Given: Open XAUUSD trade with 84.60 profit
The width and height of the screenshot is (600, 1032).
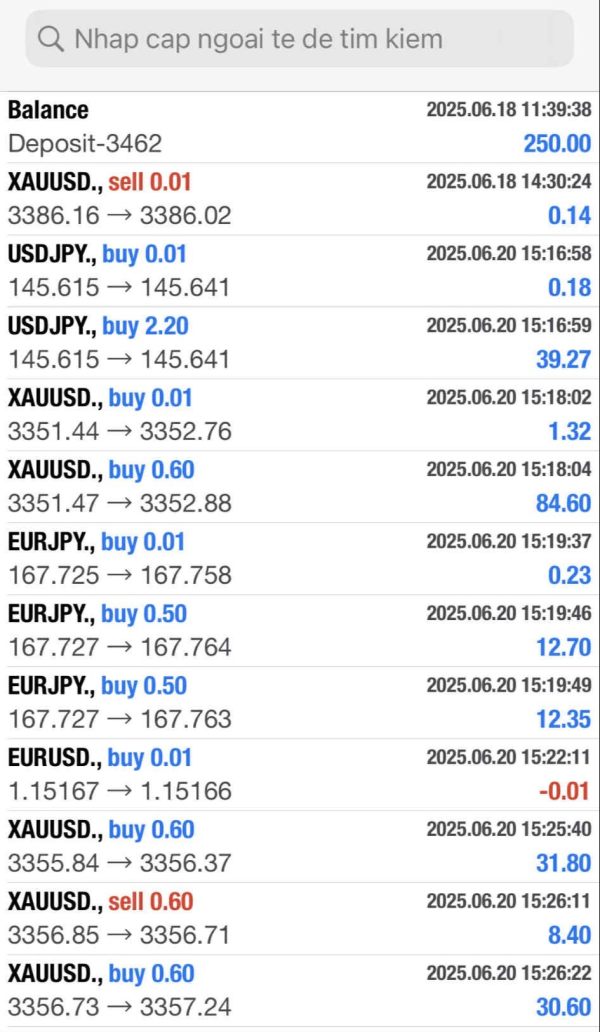Looking at the screenshot, I should pos(300,487).
